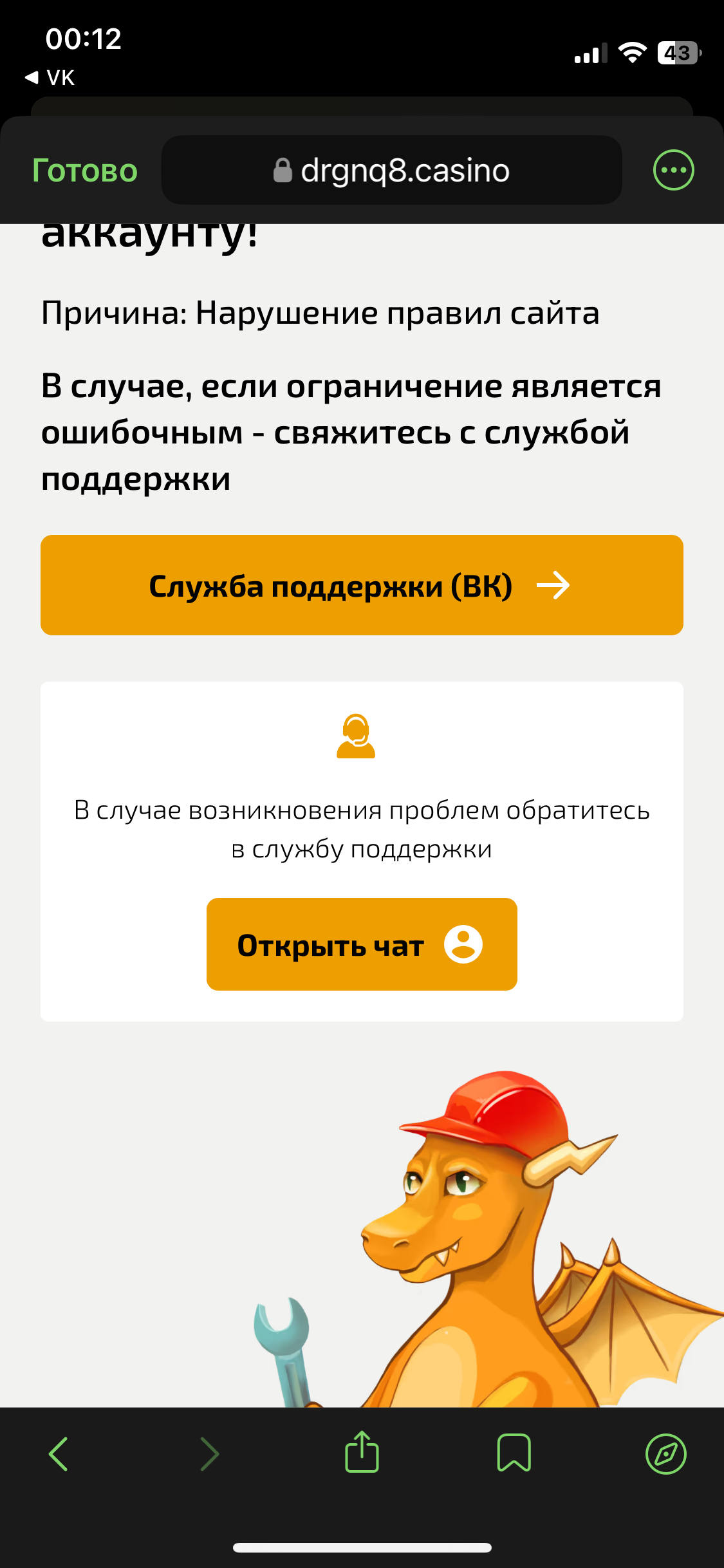
Task: Tap Готово to close the browser
Action: point(85,171)
